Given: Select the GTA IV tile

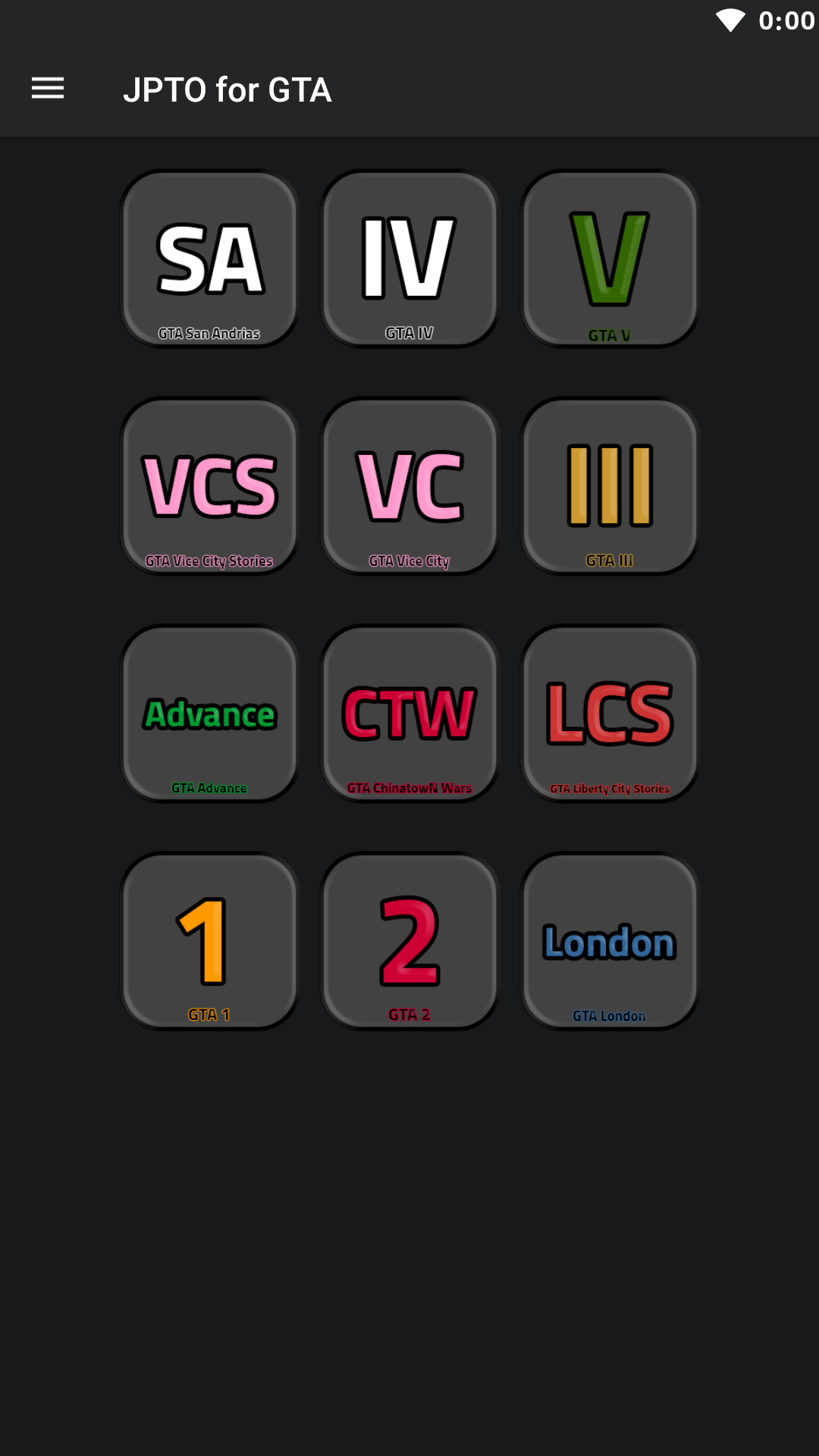Looking at the screenshot, I should pyautogui.click(x=409, y=259).
